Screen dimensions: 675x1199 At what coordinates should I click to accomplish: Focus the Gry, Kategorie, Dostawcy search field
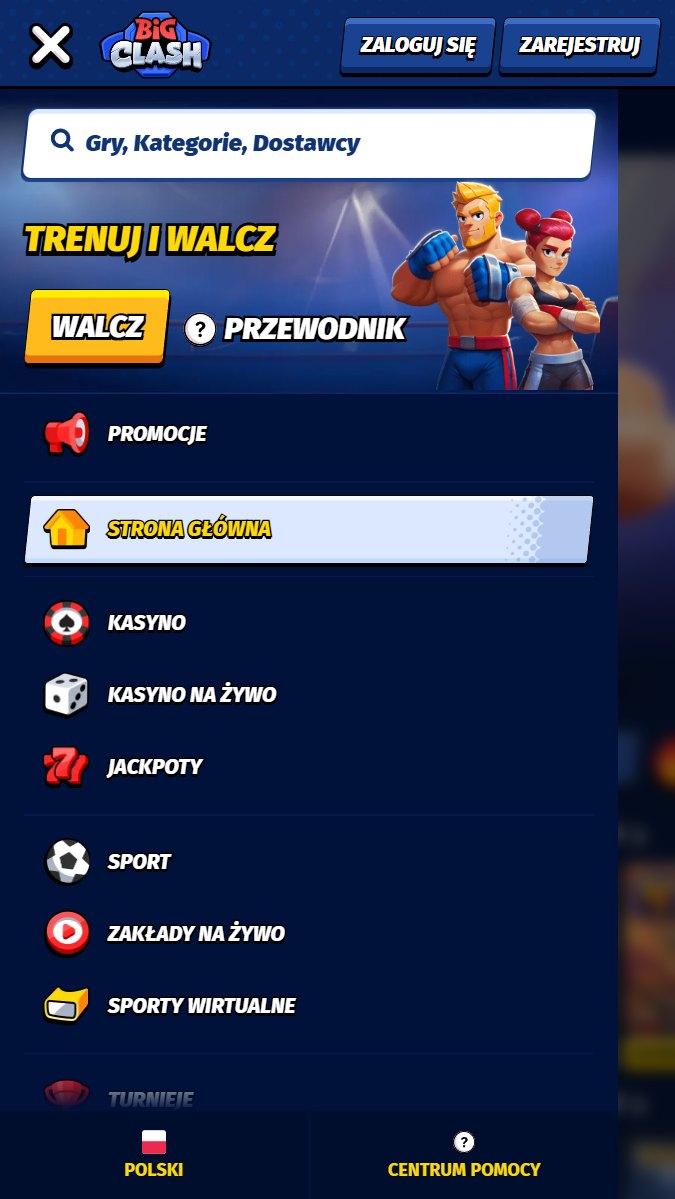[x=309, y=143]
